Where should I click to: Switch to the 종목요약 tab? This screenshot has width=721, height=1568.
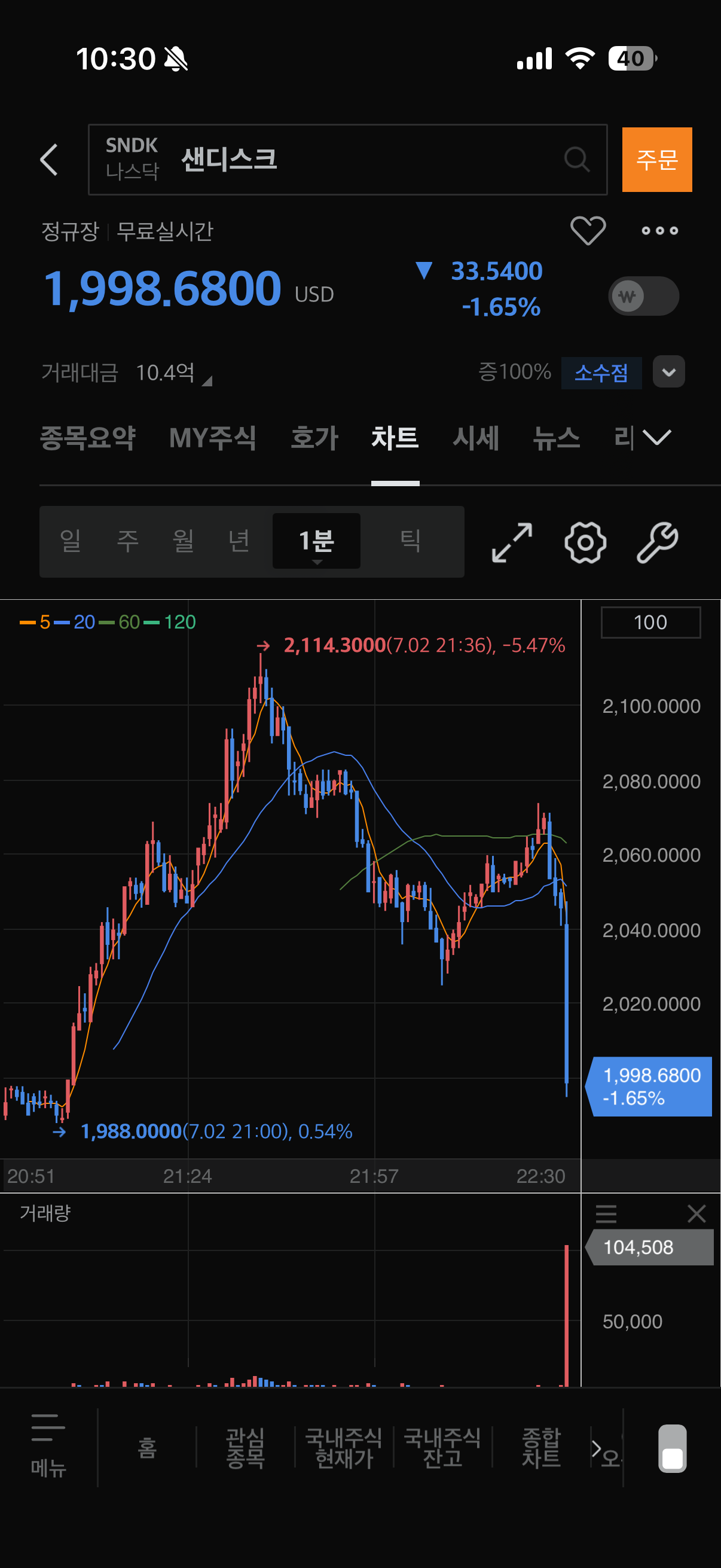point(88,438)
